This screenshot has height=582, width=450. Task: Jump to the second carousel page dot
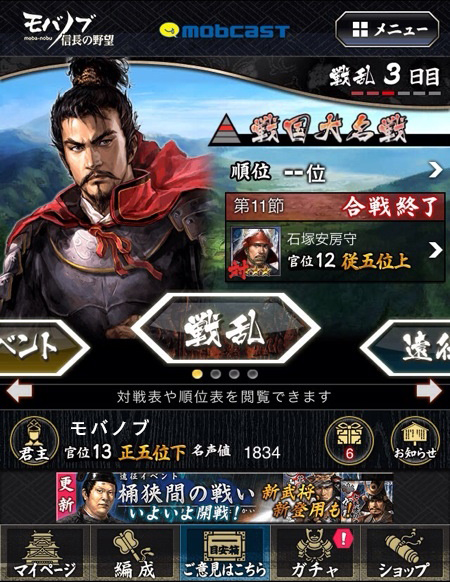[216, 374]
